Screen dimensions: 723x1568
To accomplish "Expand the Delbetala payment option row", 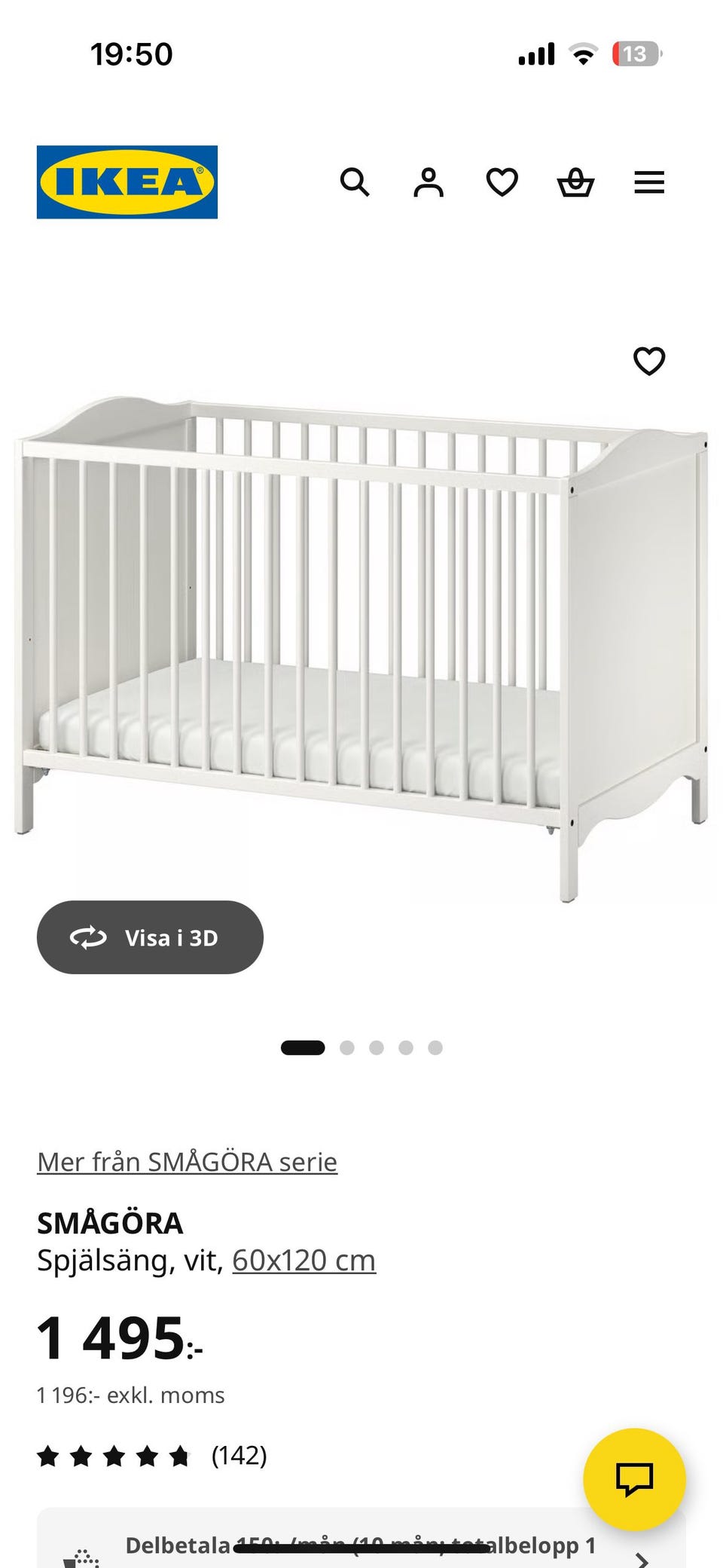I will pos(361,1546).
